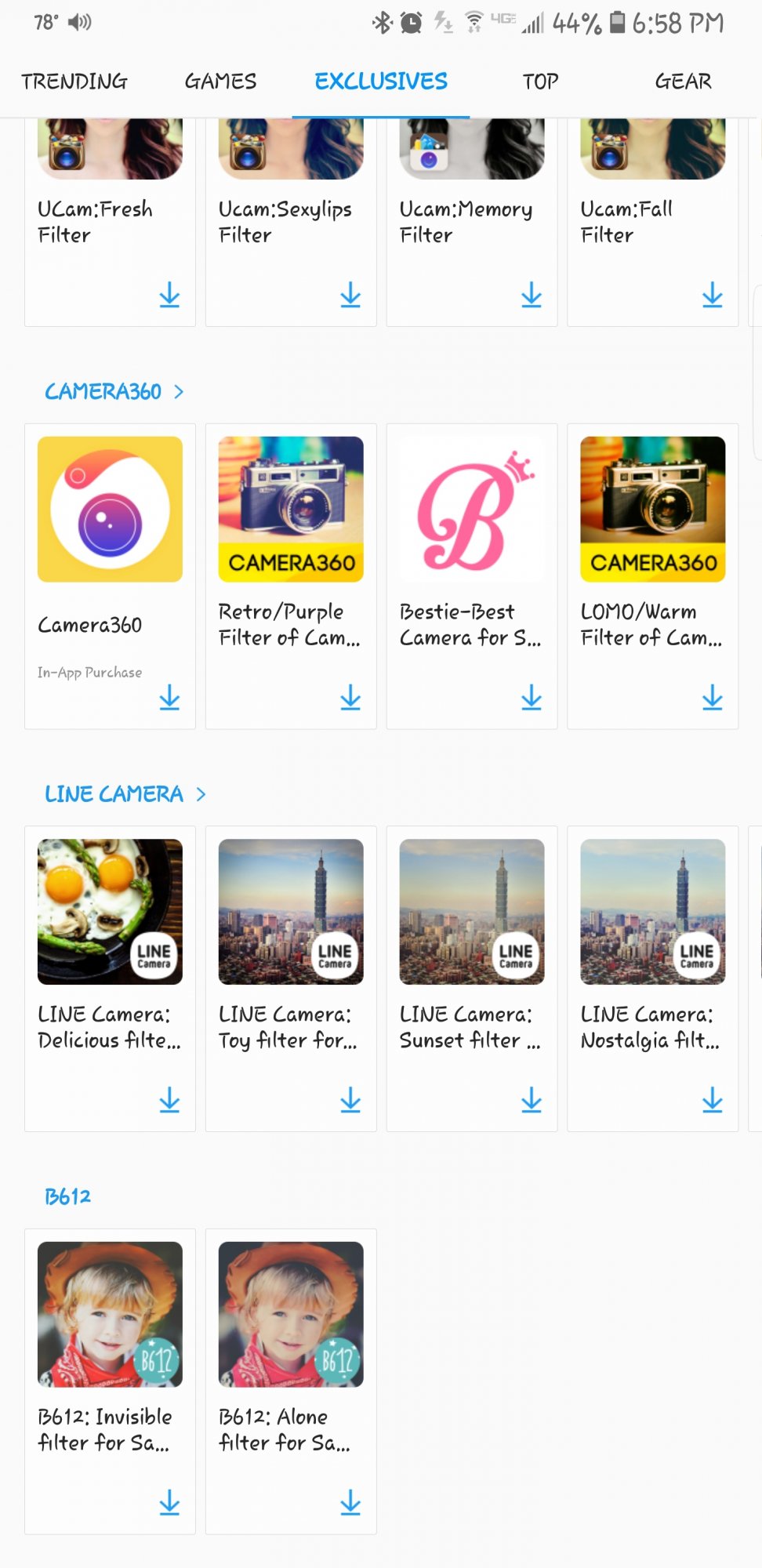Switch to the Games tab
Image resolution: width=762 pixels, height=1568 pixels.
[220, 82]
